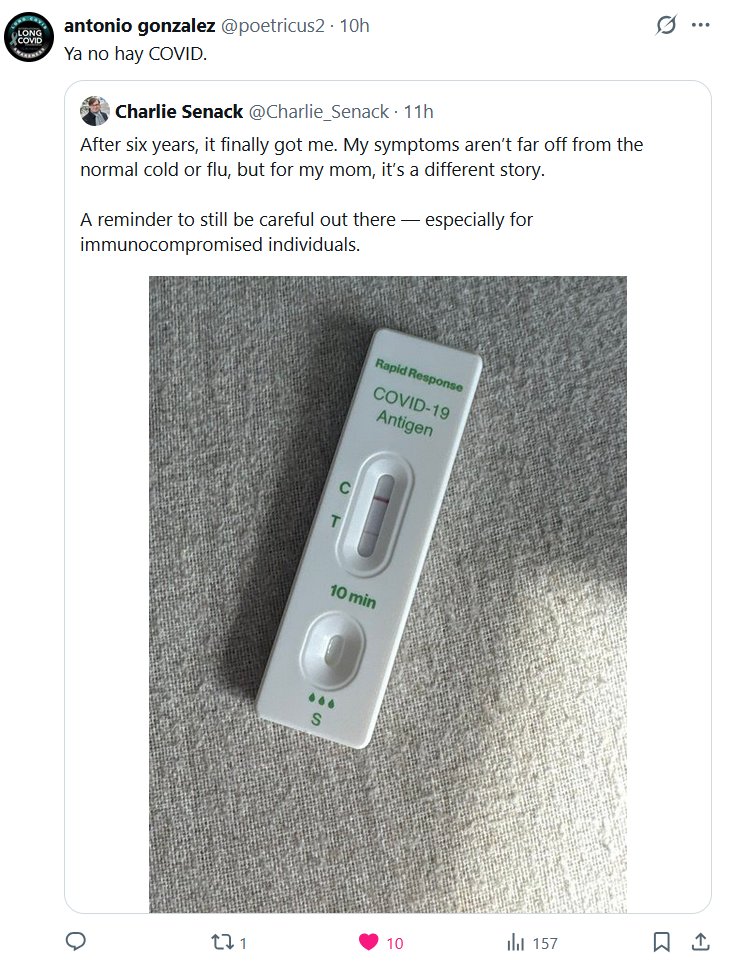View post analytics with 157 views
Image resolution: width=730 pixels, height=968 pixels.
point(517,942)
